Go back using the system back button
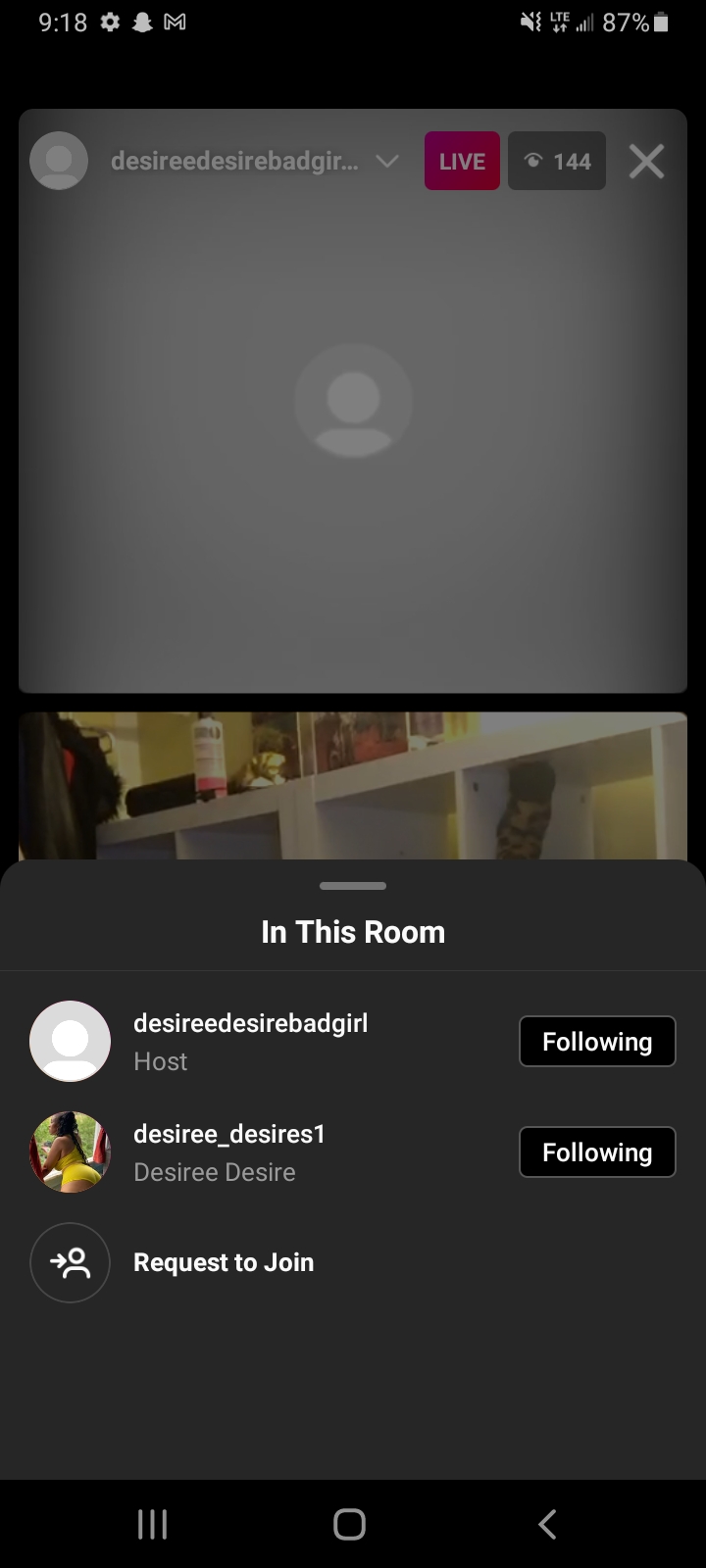This screenshot has width=706, height=1568. (x=547, y=1524)
